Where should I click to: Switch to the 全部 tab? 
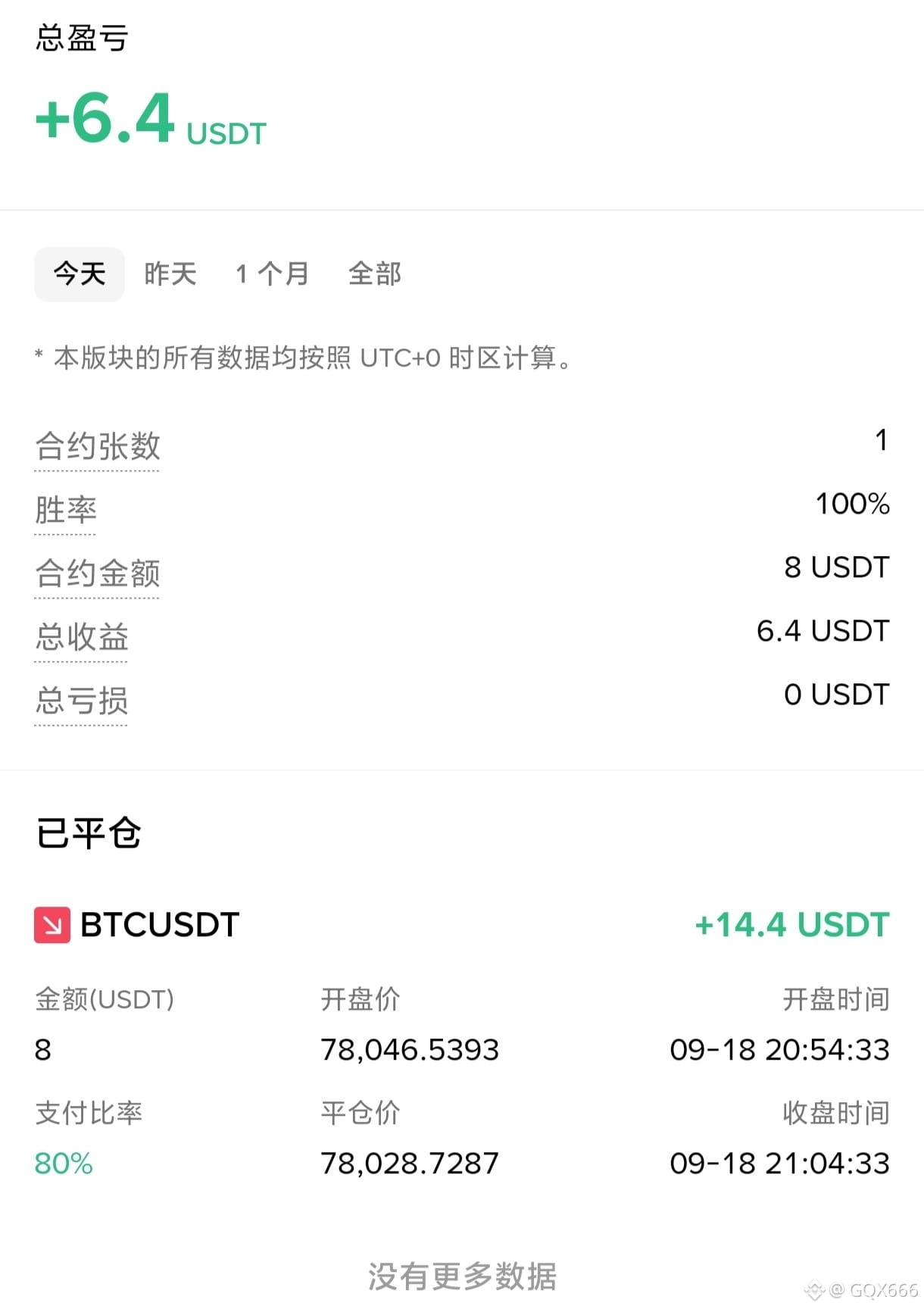tap(375, 274)
